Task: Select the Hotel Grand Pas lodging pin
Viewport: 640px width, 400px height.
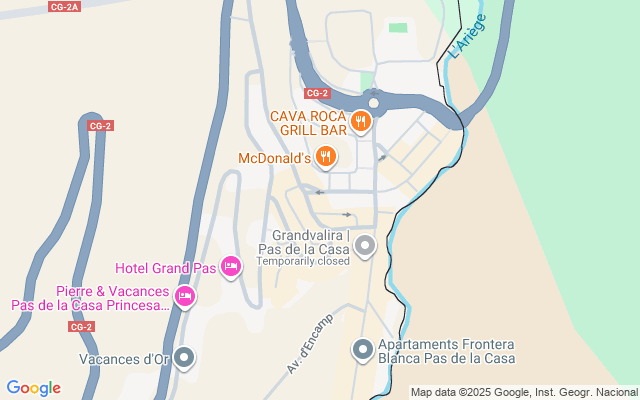Action: click(231, 266)
